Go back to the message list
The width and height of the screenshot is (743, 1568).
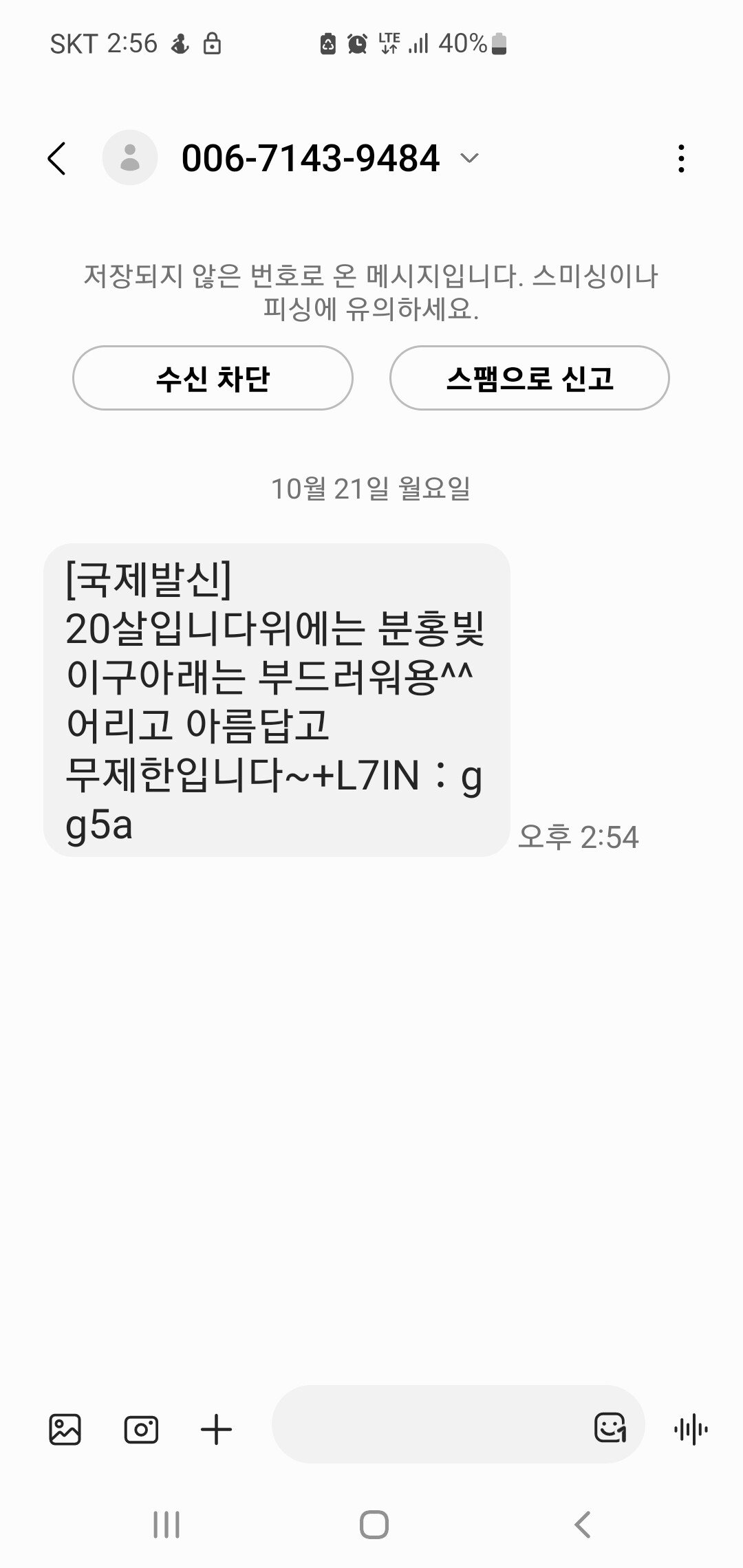tap(57, 159)
